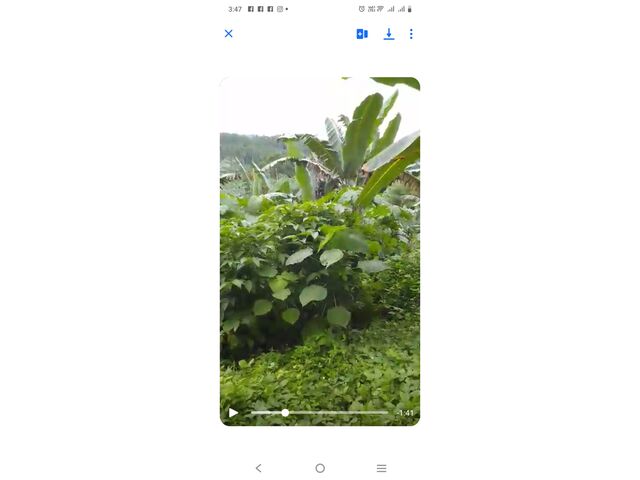The image size is (640, 480).
Task: Add the video to Drive
Action: pyautogui.click(x=362, y=34)
